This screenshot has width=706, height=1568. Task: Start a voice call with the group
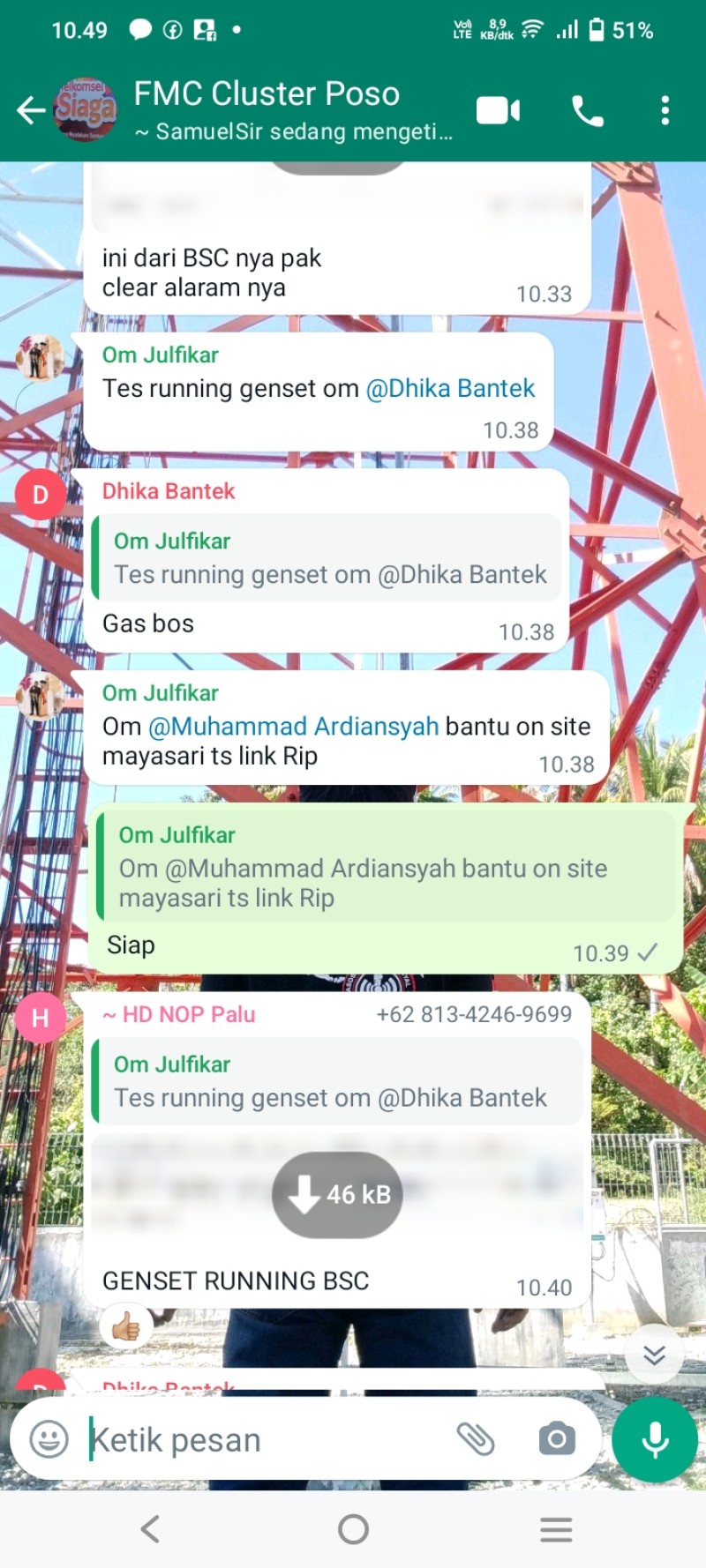tap(588, 111)
